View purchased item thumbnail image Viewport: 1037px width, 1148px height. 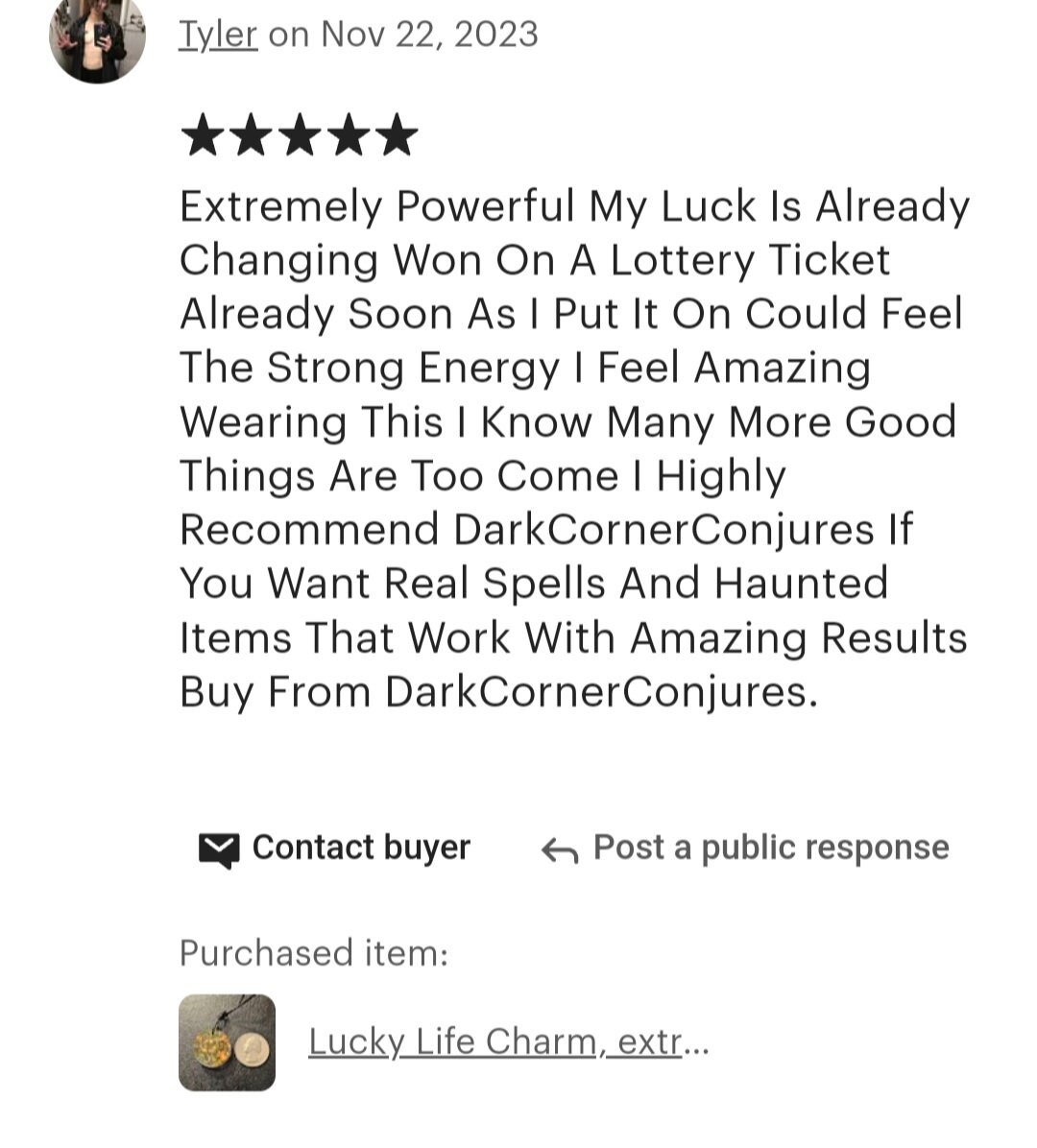click(x=227, y=1042)
